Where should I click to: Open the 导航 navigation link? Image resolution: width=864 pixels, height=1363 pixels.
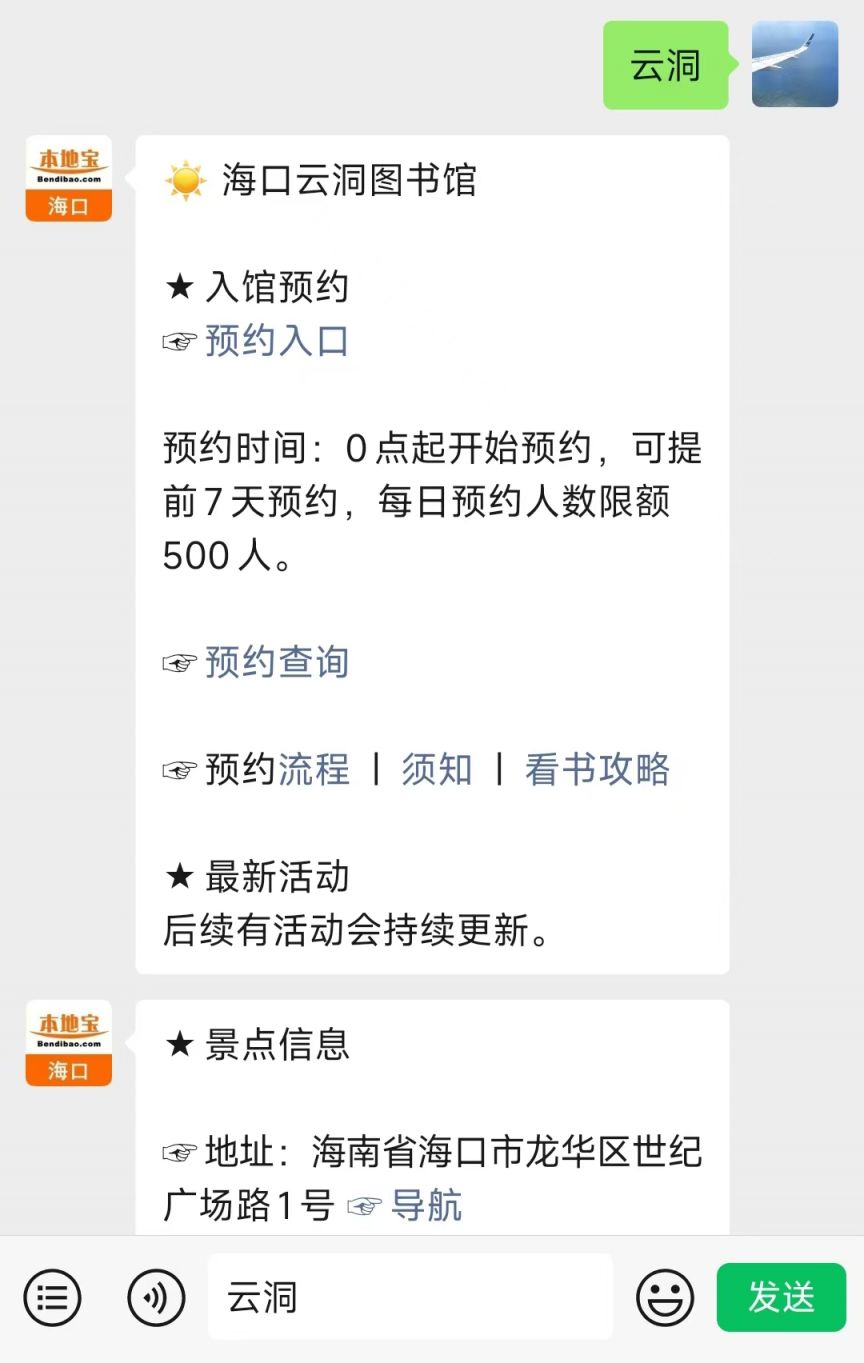tap(426, 1205)
